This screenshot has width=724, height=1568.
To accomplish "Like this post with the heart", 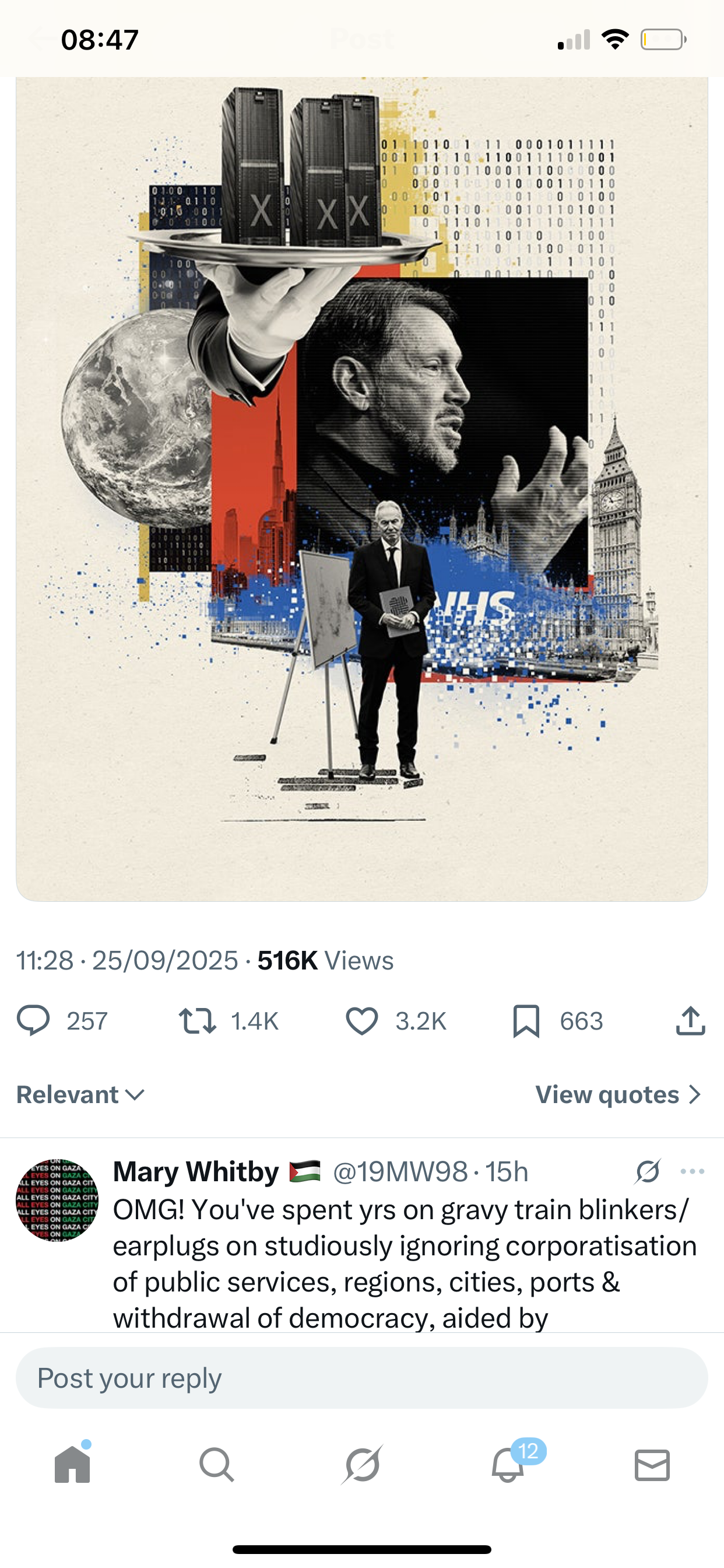I will point(362,1021).
